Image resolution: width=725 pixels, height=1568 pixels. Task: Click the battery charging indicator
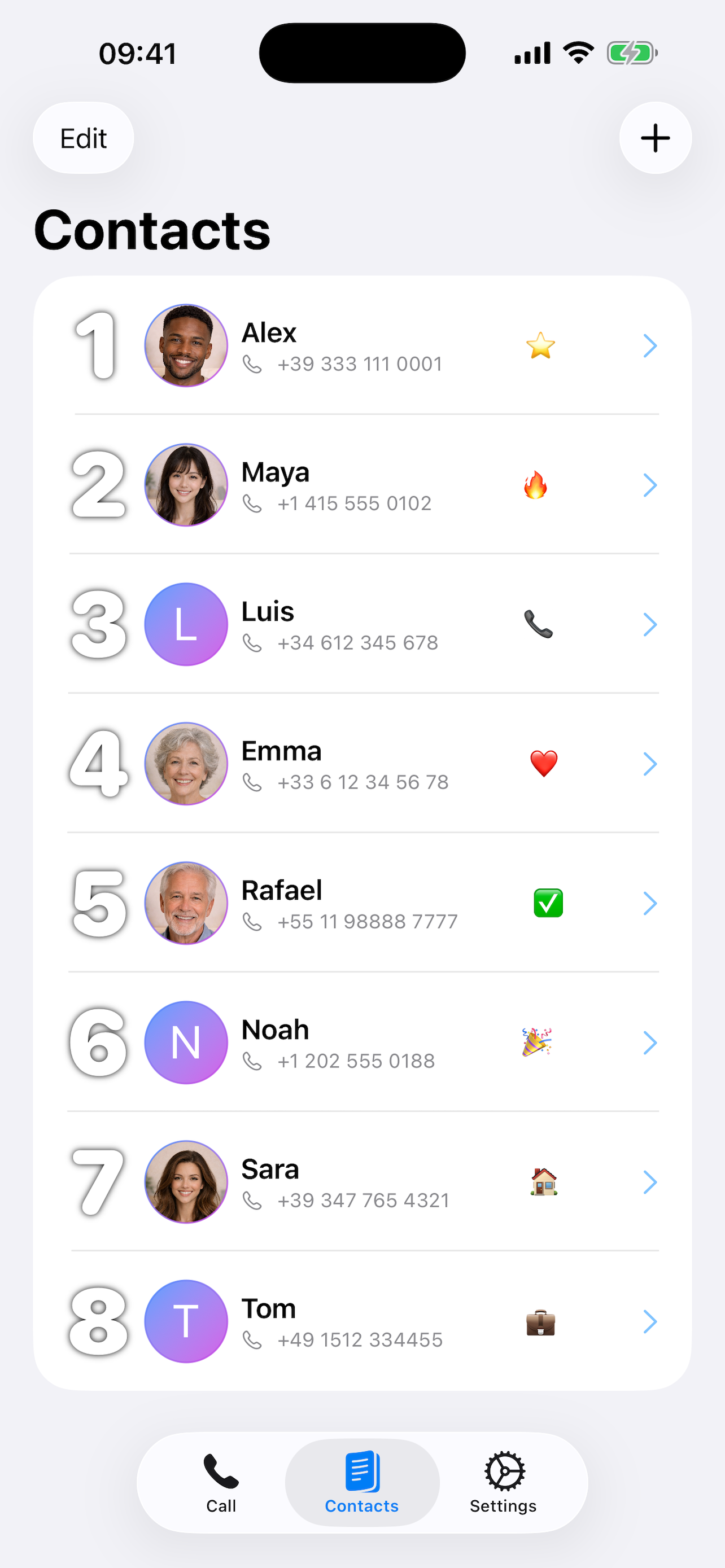[x=631, y=52]
